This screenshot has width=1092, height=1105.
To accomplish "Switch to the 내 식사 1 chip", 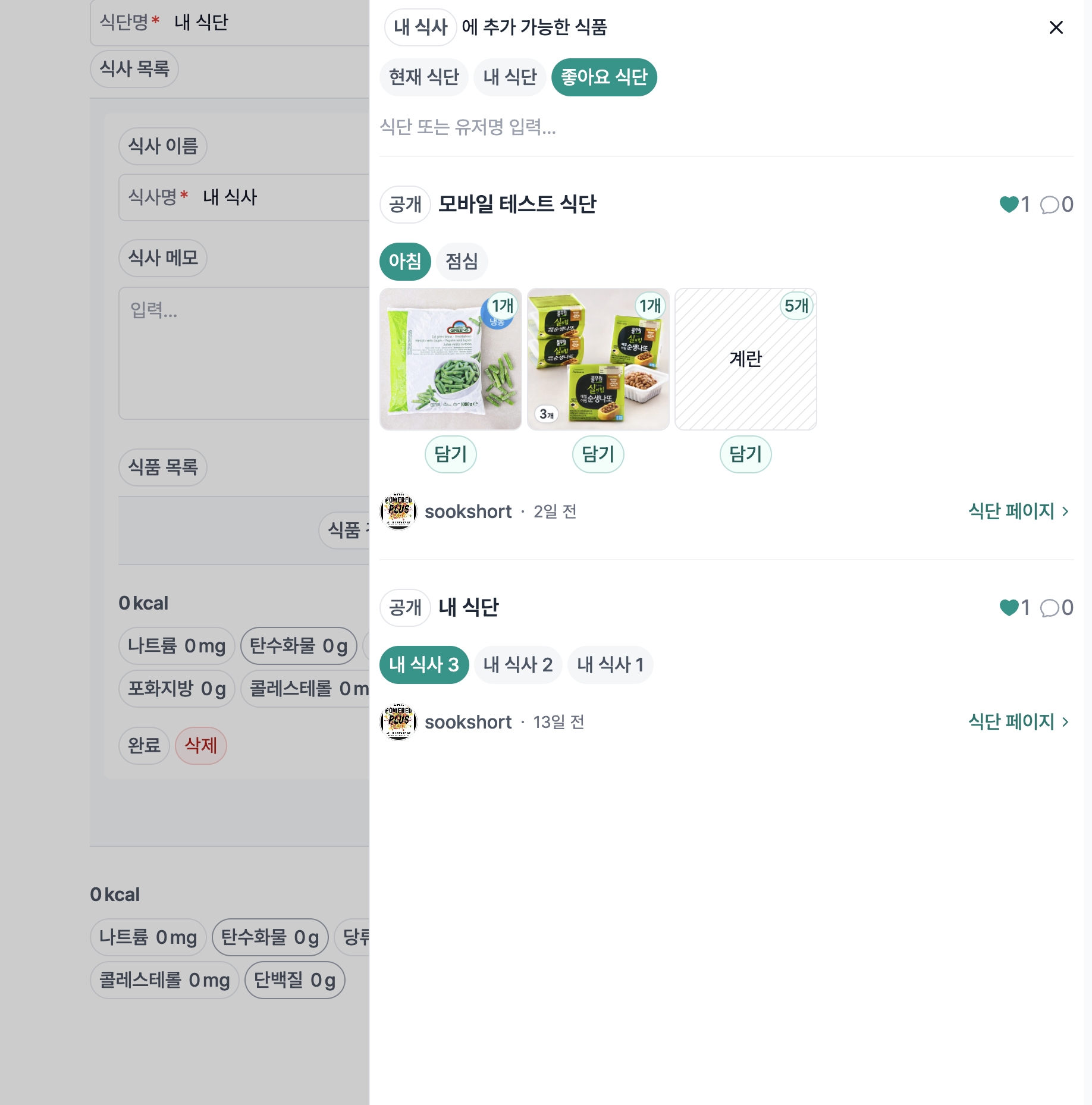I will pos(610,664).
